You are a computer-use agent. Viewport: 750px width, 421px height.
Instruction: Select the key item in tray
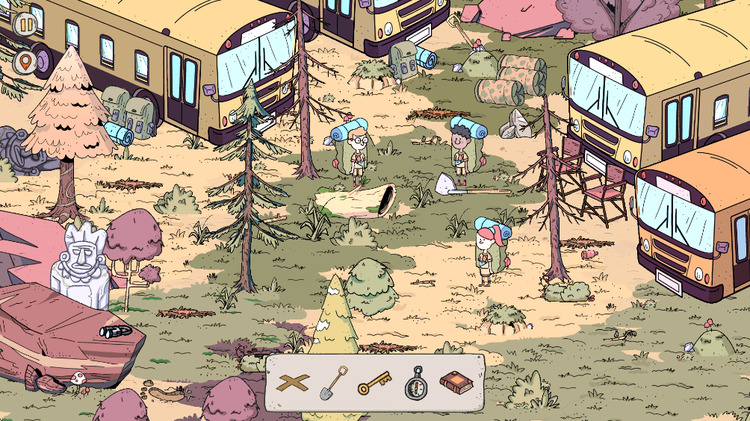click(374, 381)
